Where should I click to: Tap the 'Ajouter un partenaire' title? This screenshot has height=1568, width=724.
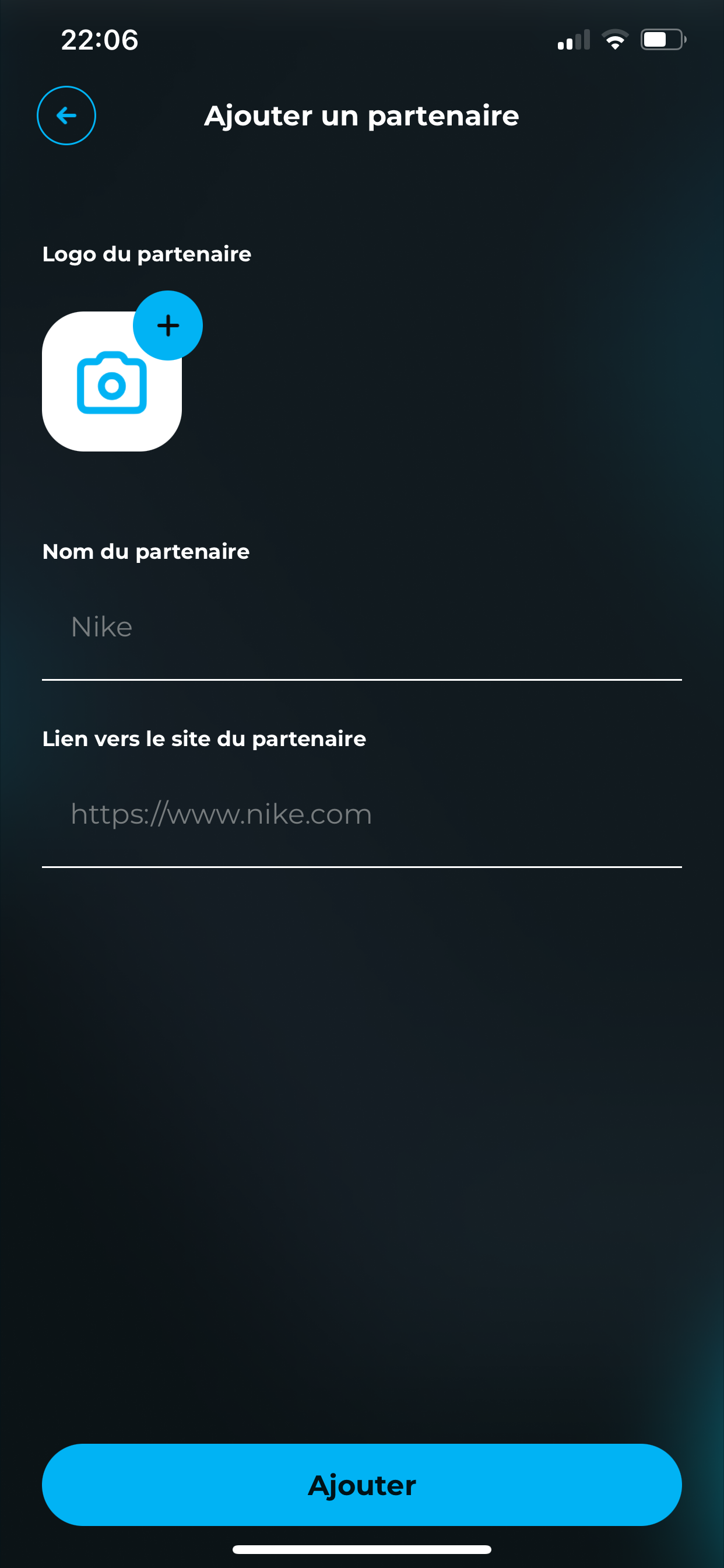coord(361,115)
